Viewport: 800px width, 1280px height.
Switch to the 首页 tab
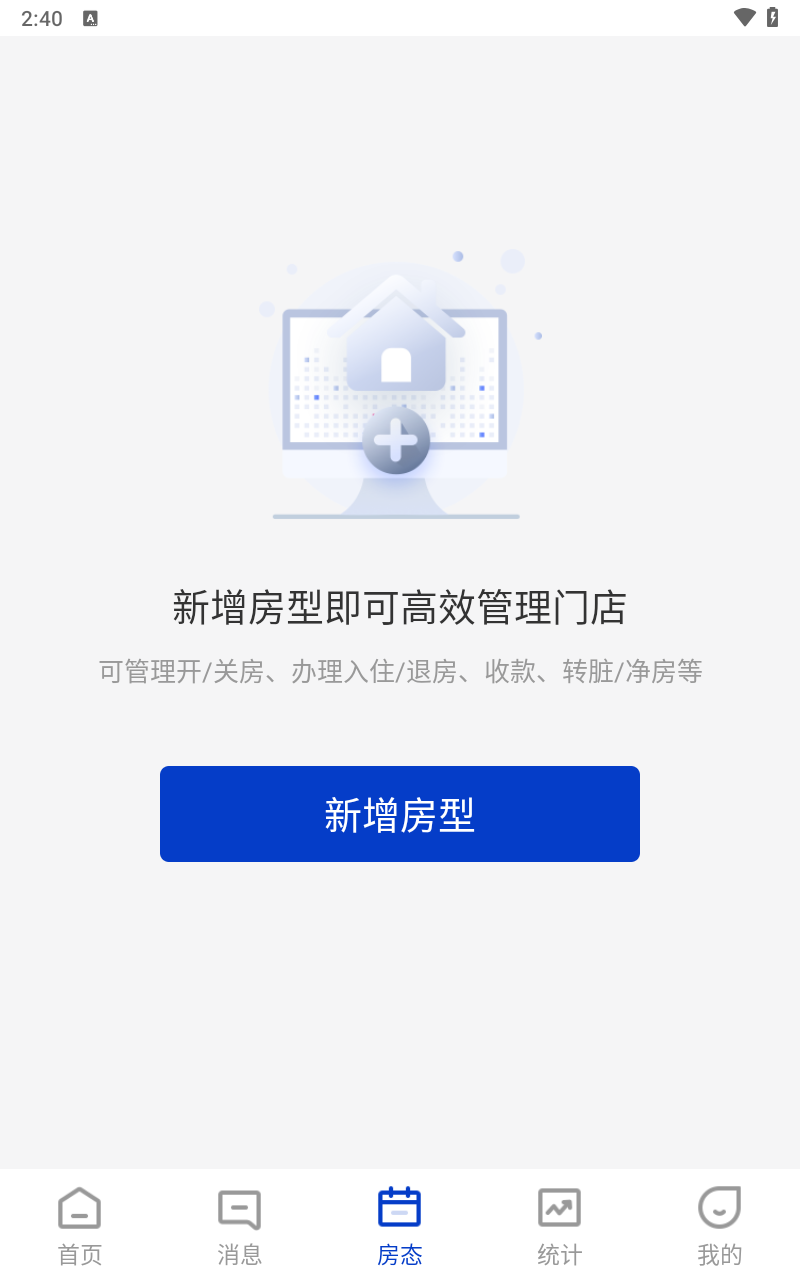point(80,1225)
